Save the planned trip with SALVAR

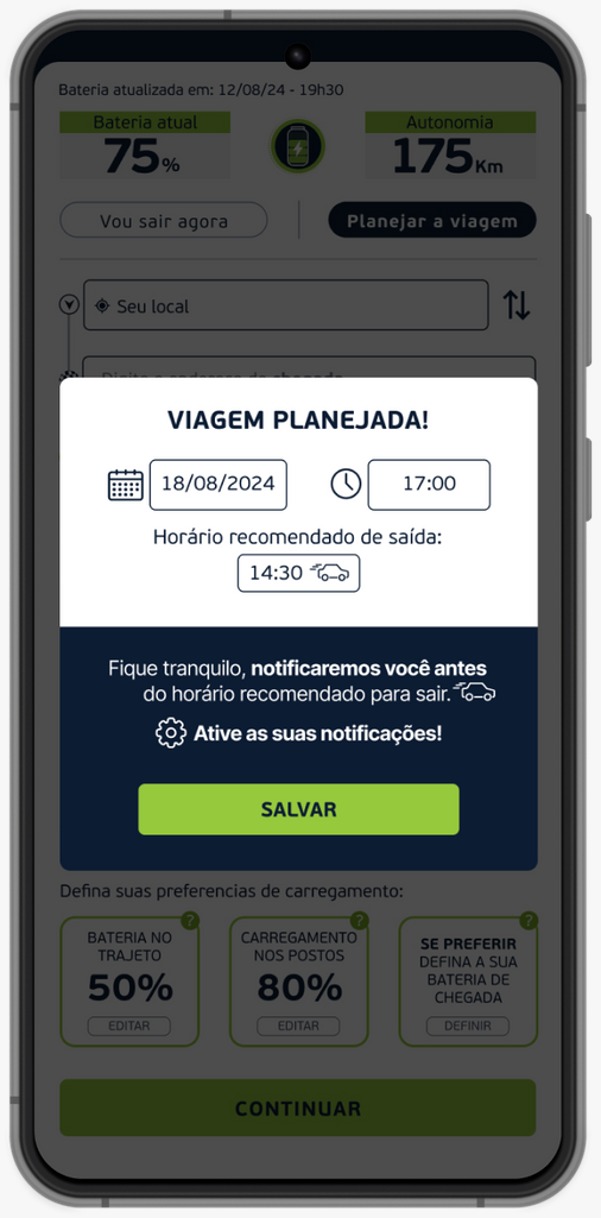298,809
